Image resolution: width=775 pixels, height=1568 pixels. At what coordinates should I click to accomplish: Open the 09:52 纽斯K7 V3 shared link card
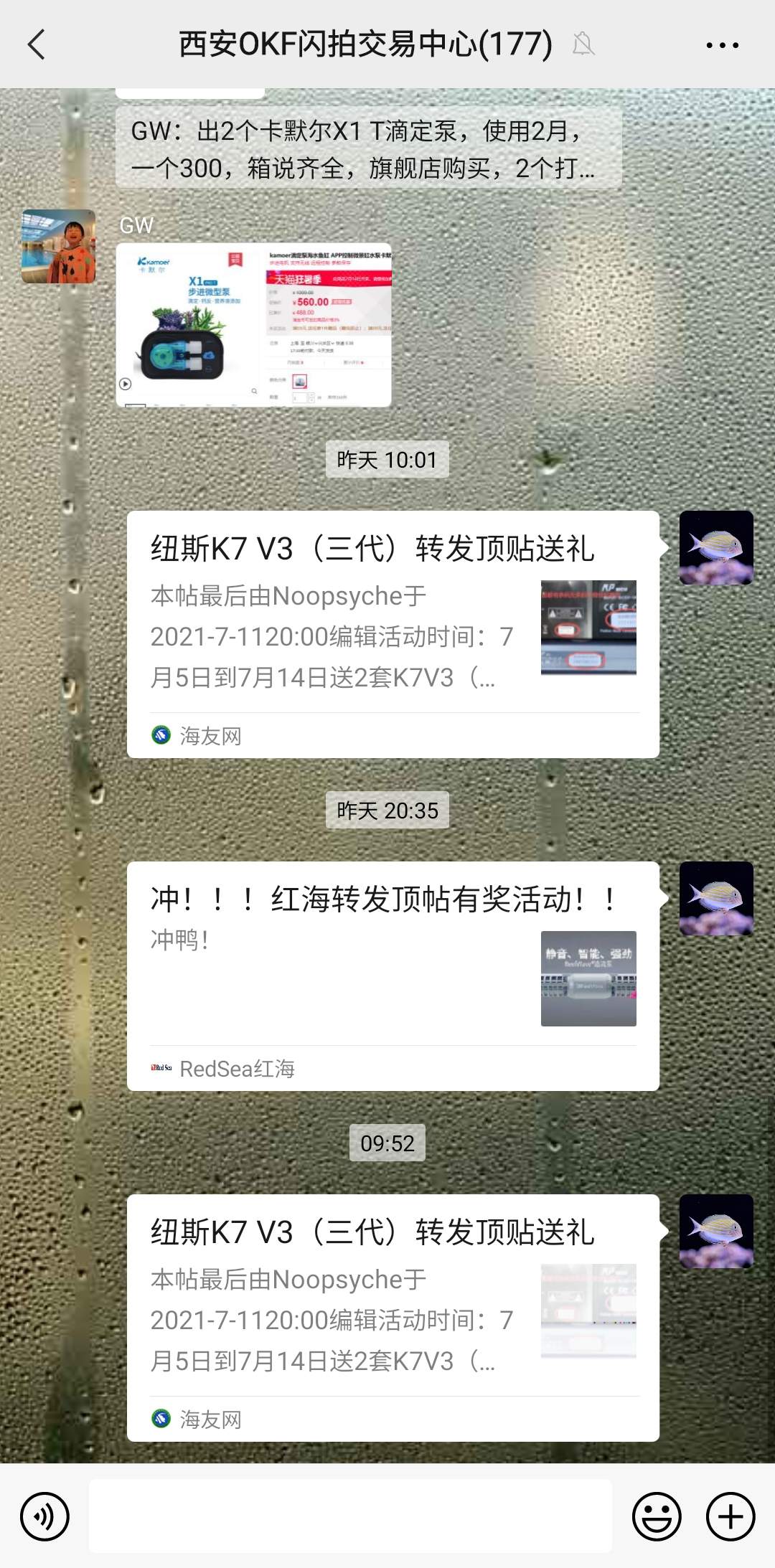coord(393,1318)
